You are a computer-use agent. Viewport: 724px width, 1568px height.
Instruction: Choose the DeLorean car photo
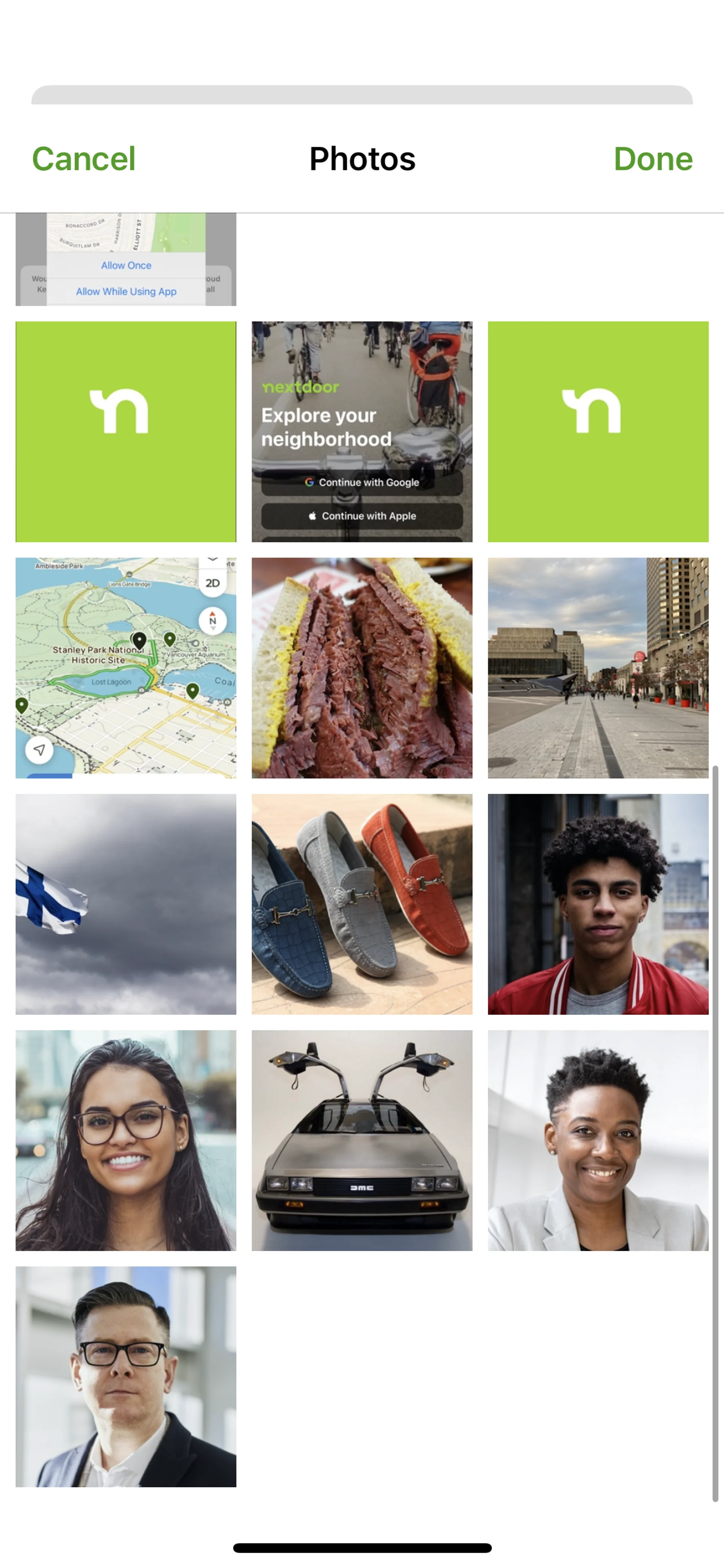coord(361,1140)
